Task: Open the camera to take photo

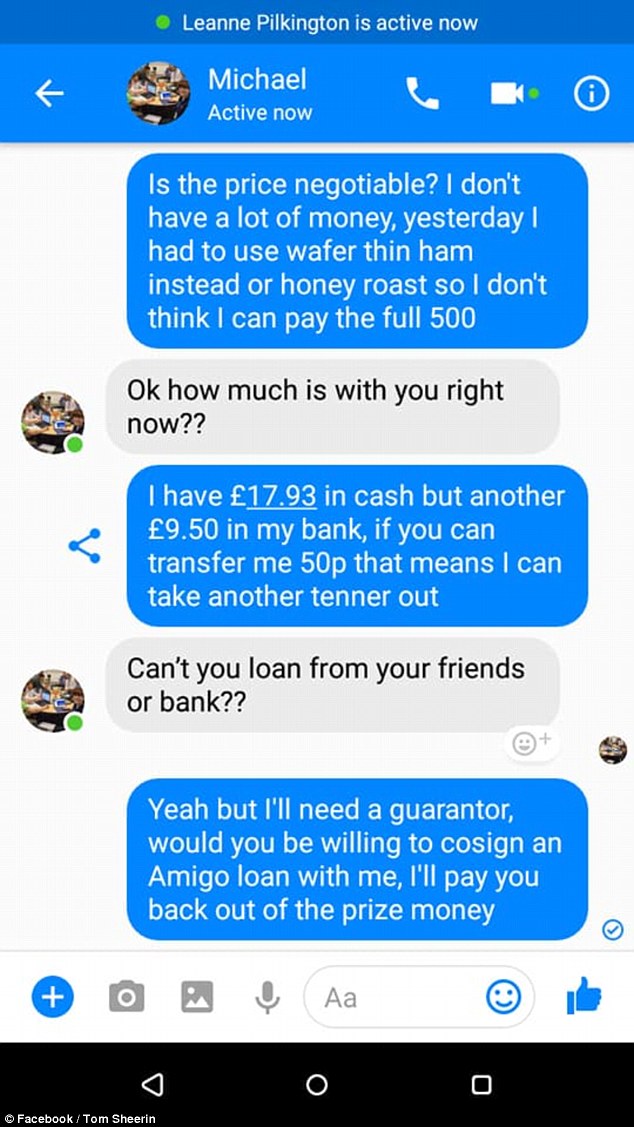Action: (126, 996)
